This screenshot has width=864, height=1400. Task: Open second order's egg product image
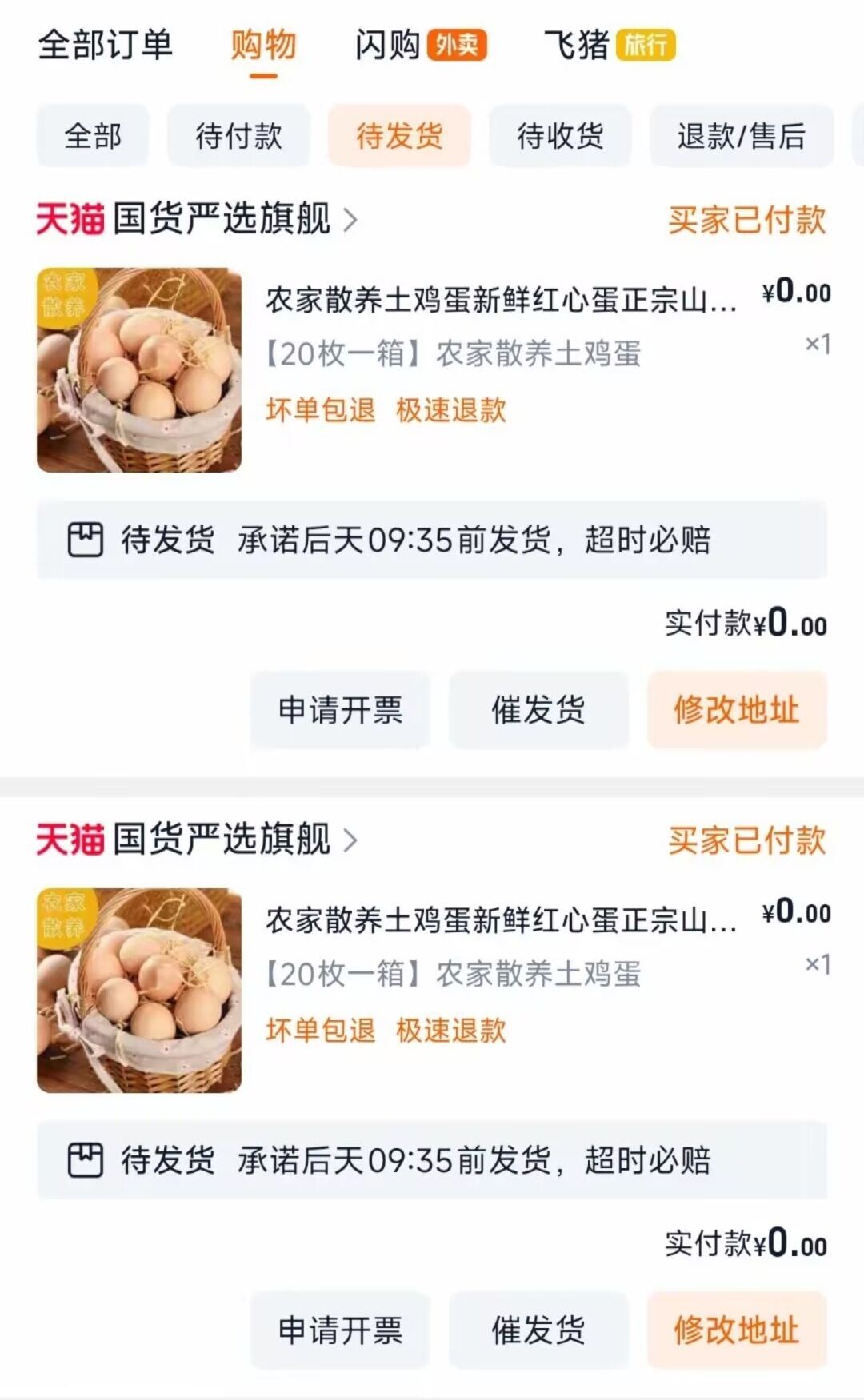pyautogui.click(x=139, y=991)
